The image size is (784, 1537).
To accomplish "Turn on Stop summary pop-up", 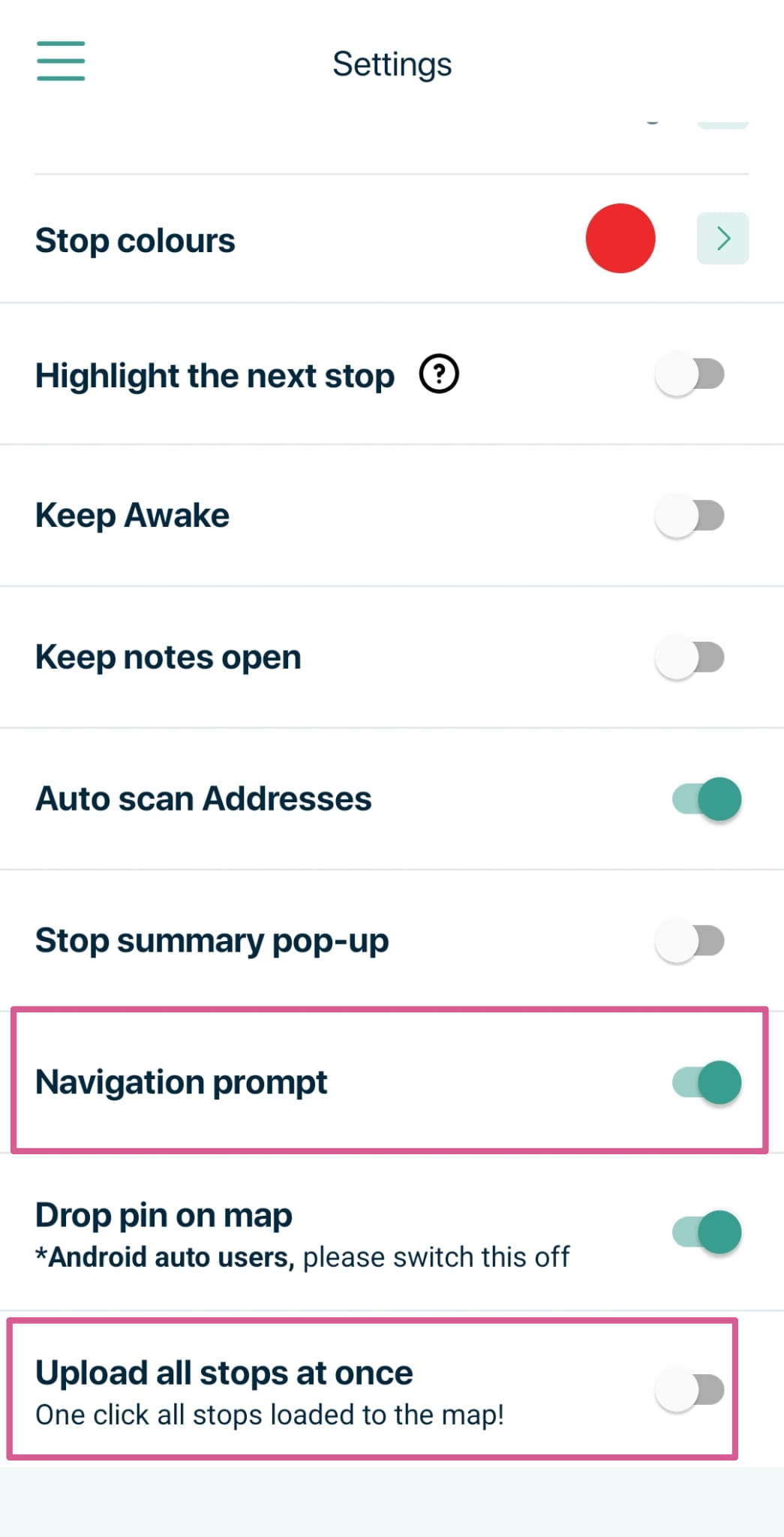I will click(690, 940).
